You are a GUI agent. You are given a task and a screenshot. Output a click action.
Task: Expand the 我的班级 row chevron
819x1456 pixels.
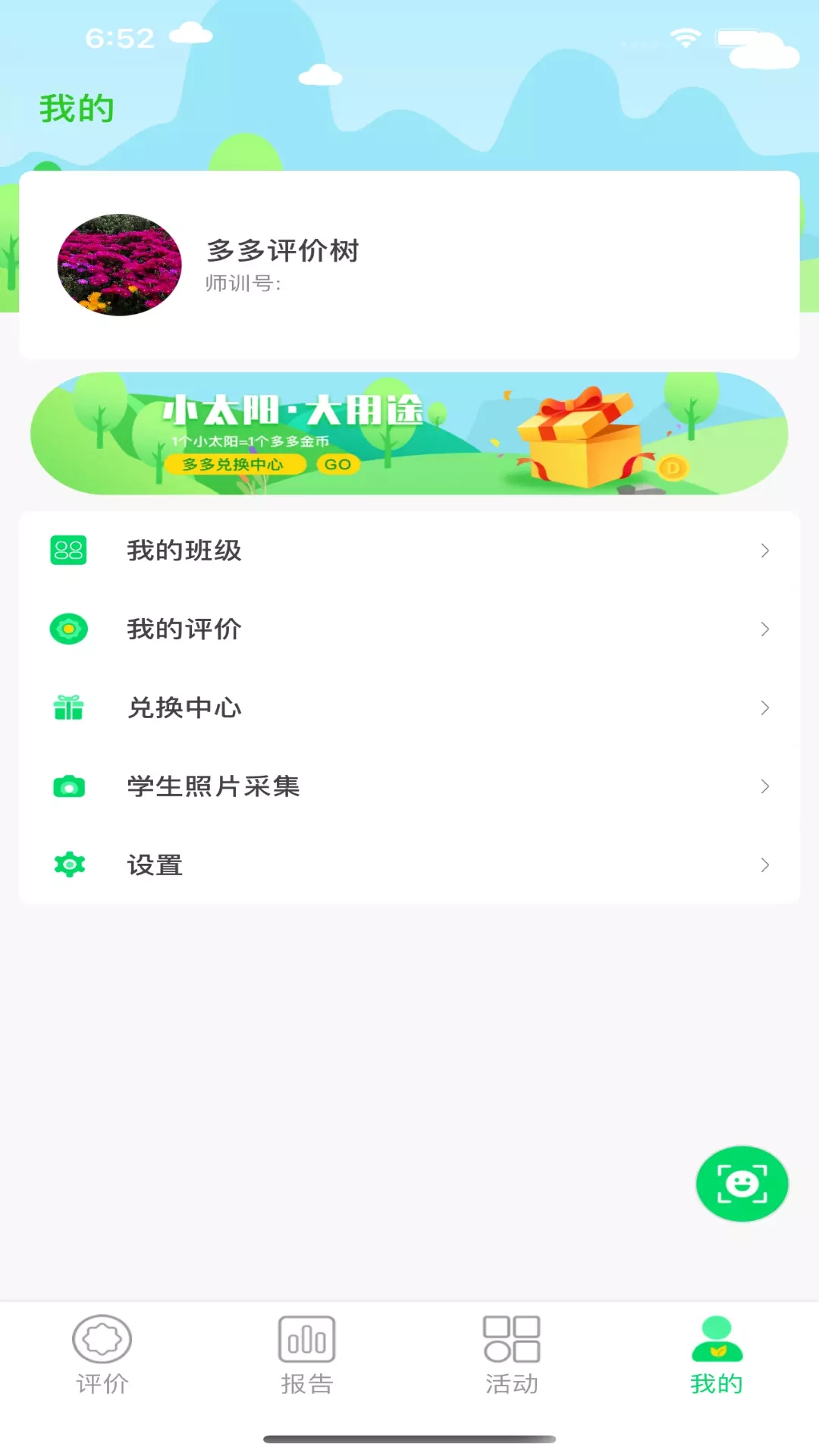(x=764, y=551)
